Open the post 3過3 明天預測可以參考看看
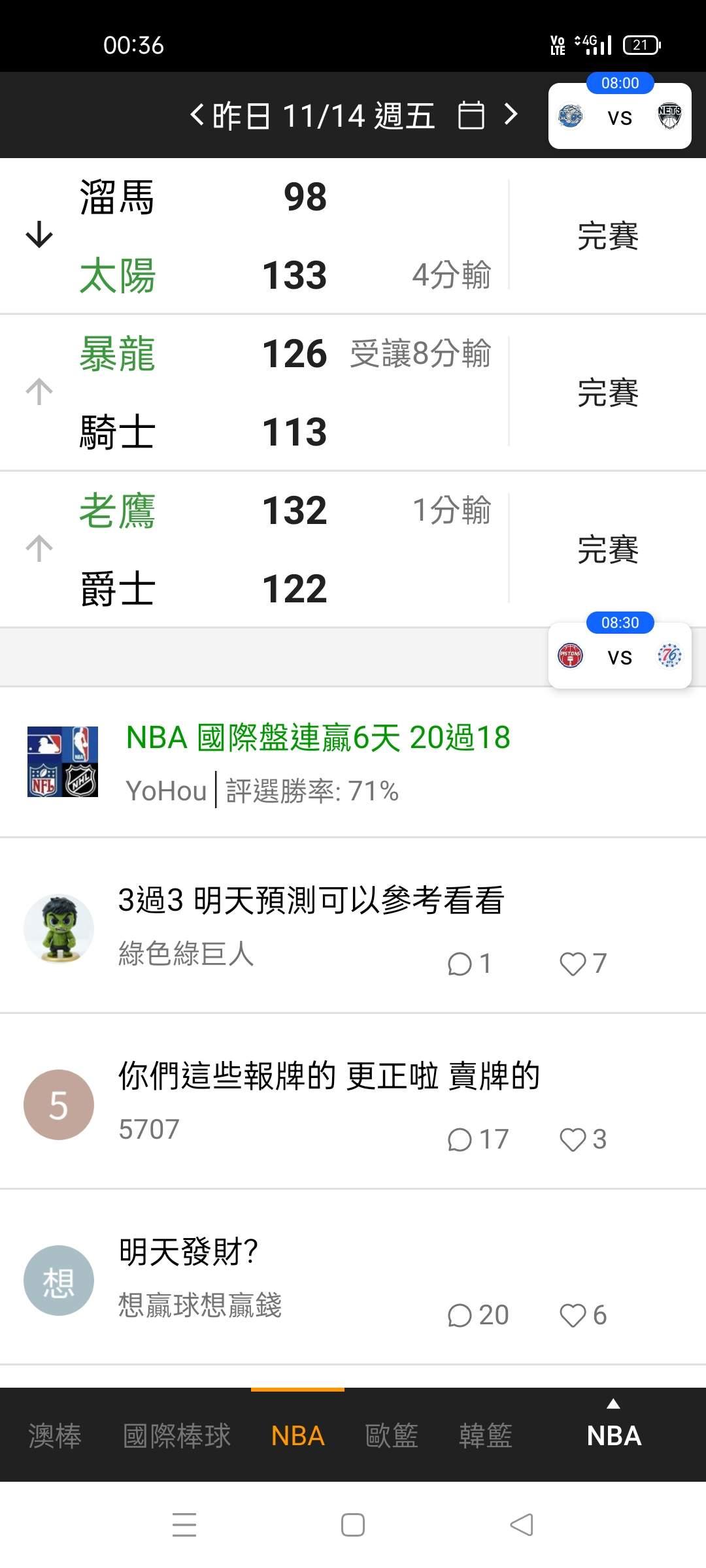This screenshot has width=706, height=1568. click(311, 900)
